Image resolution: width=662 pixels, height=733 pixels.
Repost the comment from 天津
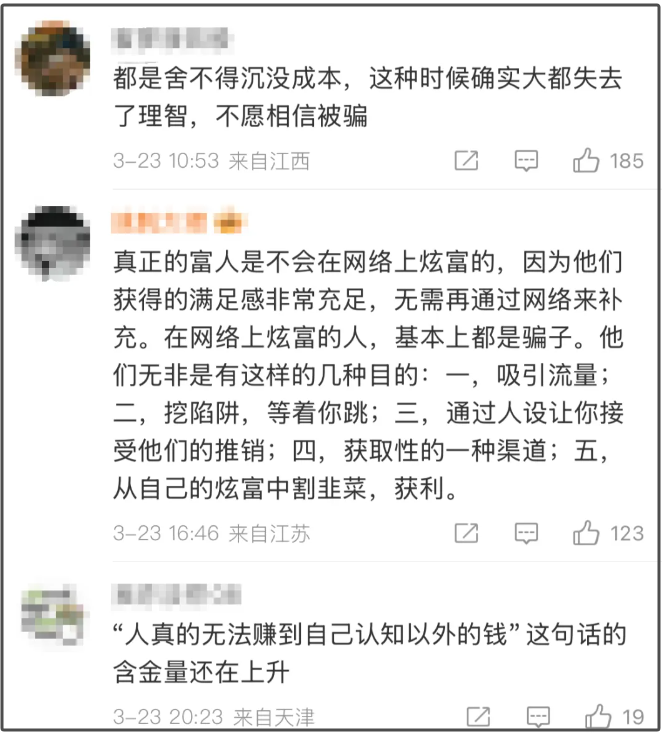click(x=478, y=717)
